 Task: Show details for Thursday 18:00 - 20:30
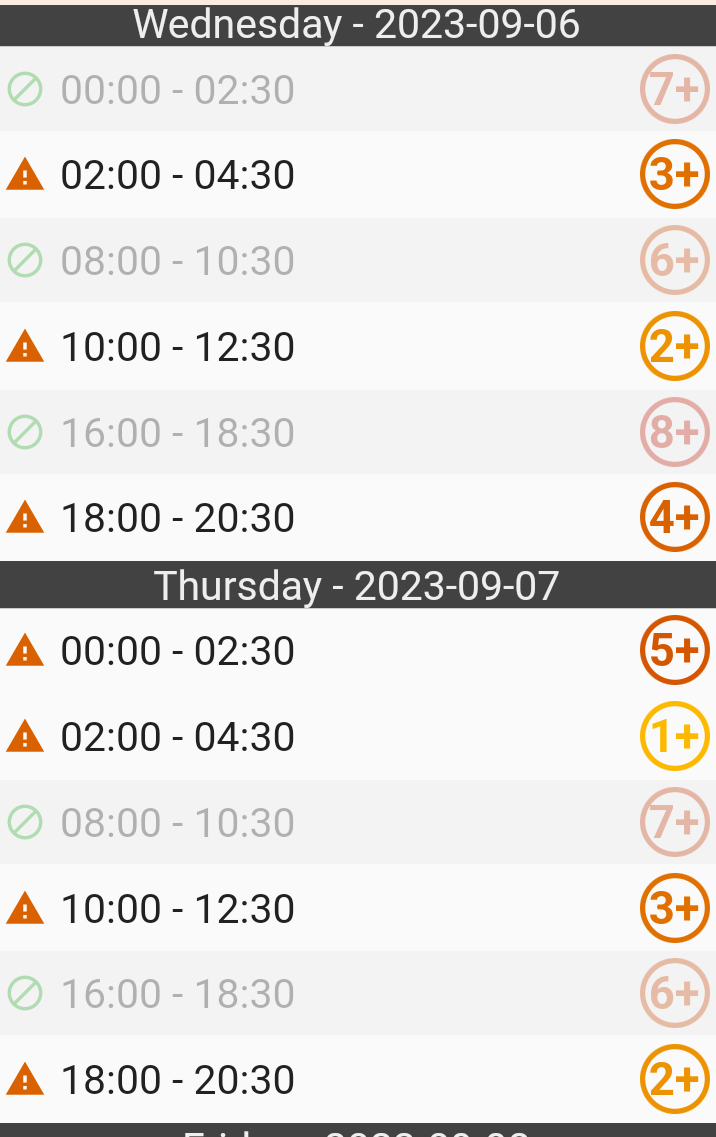coord(178,1080)
